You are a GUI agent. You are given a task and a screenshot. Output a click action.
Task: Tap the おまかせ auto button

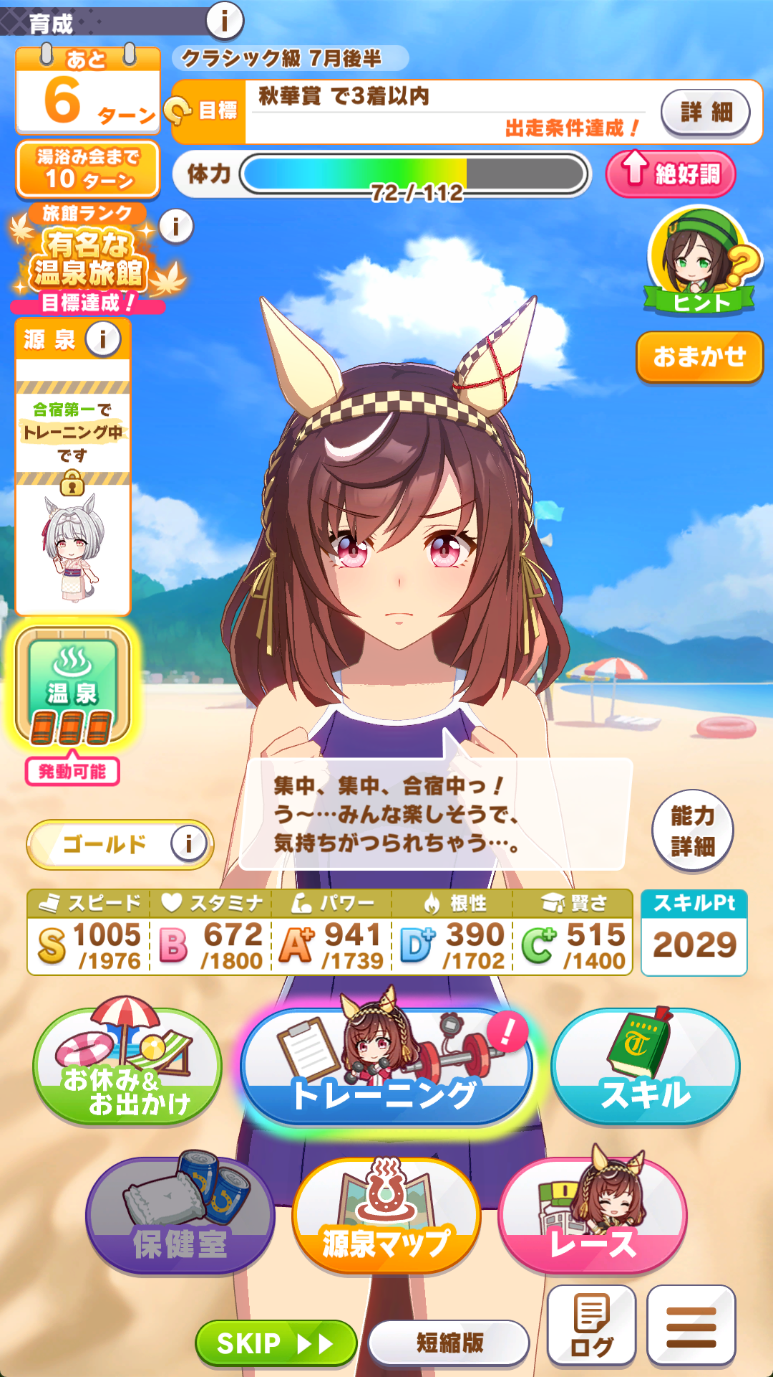[x=699, y=356]
